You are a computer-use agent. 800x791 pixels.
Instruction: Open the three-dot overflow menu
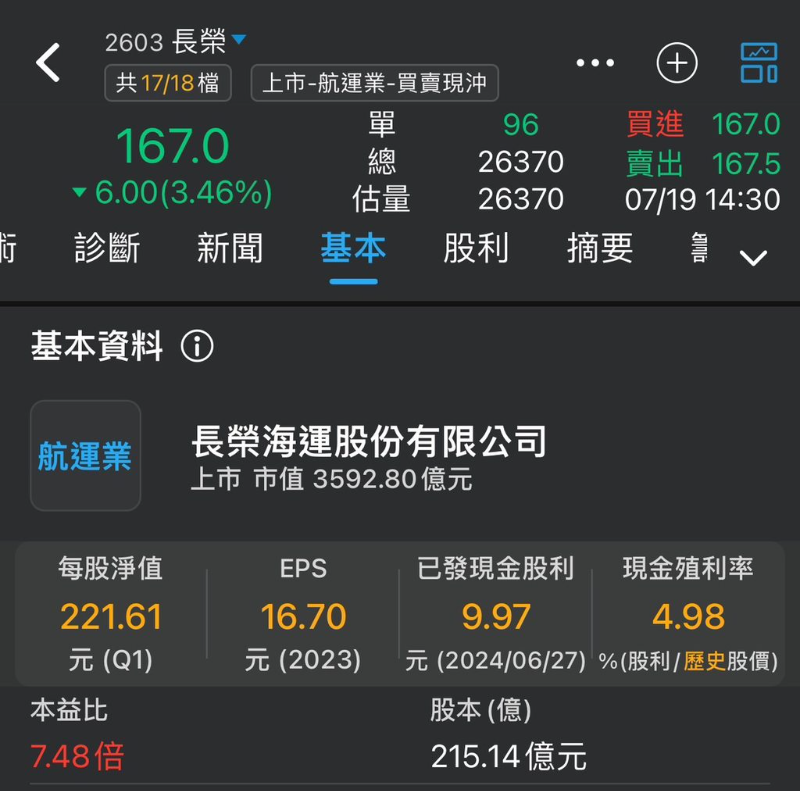click(x=596, y=63)
